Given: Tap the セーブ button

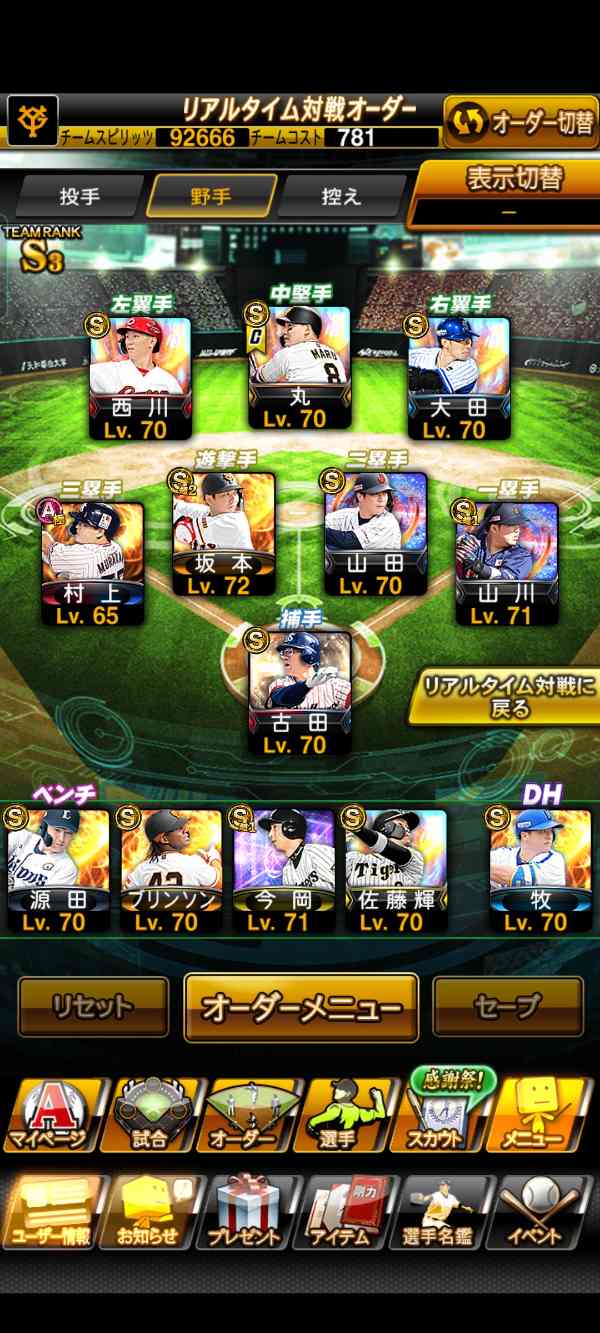Looking at the screenshot, I should coord(507,1006).
